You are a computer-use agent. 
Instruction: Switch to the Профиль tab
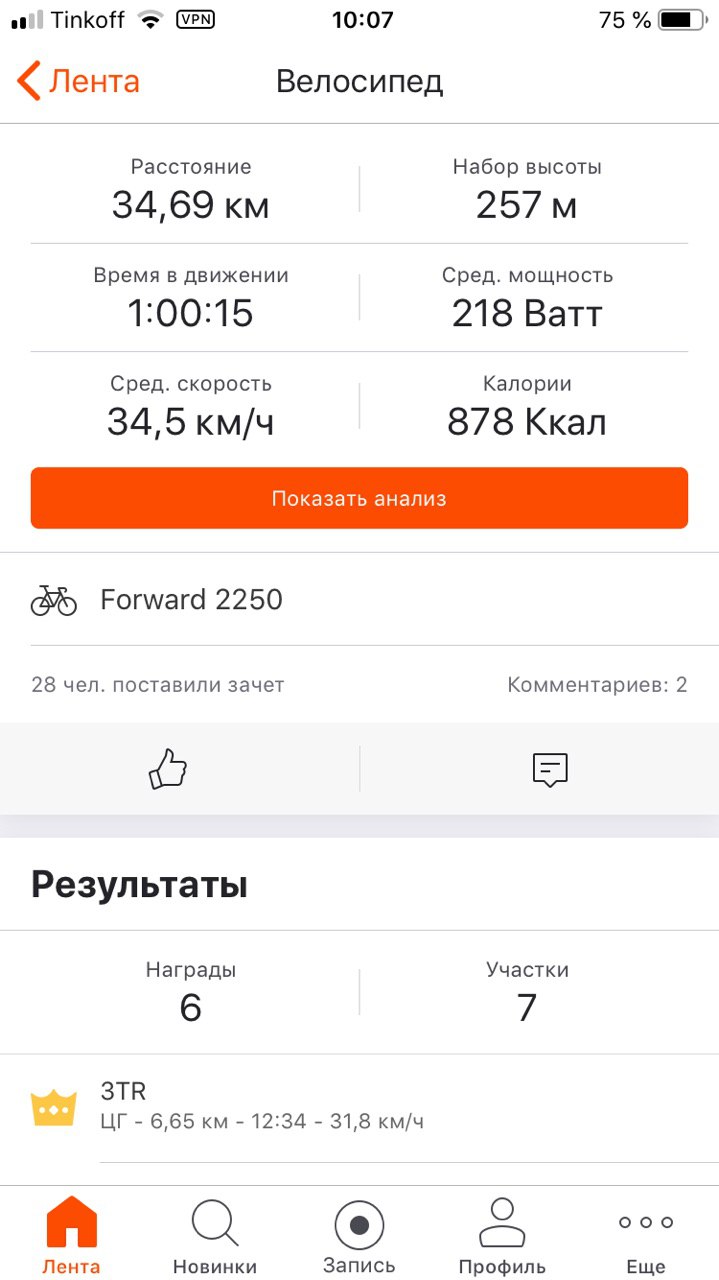tap(502, 1235)
